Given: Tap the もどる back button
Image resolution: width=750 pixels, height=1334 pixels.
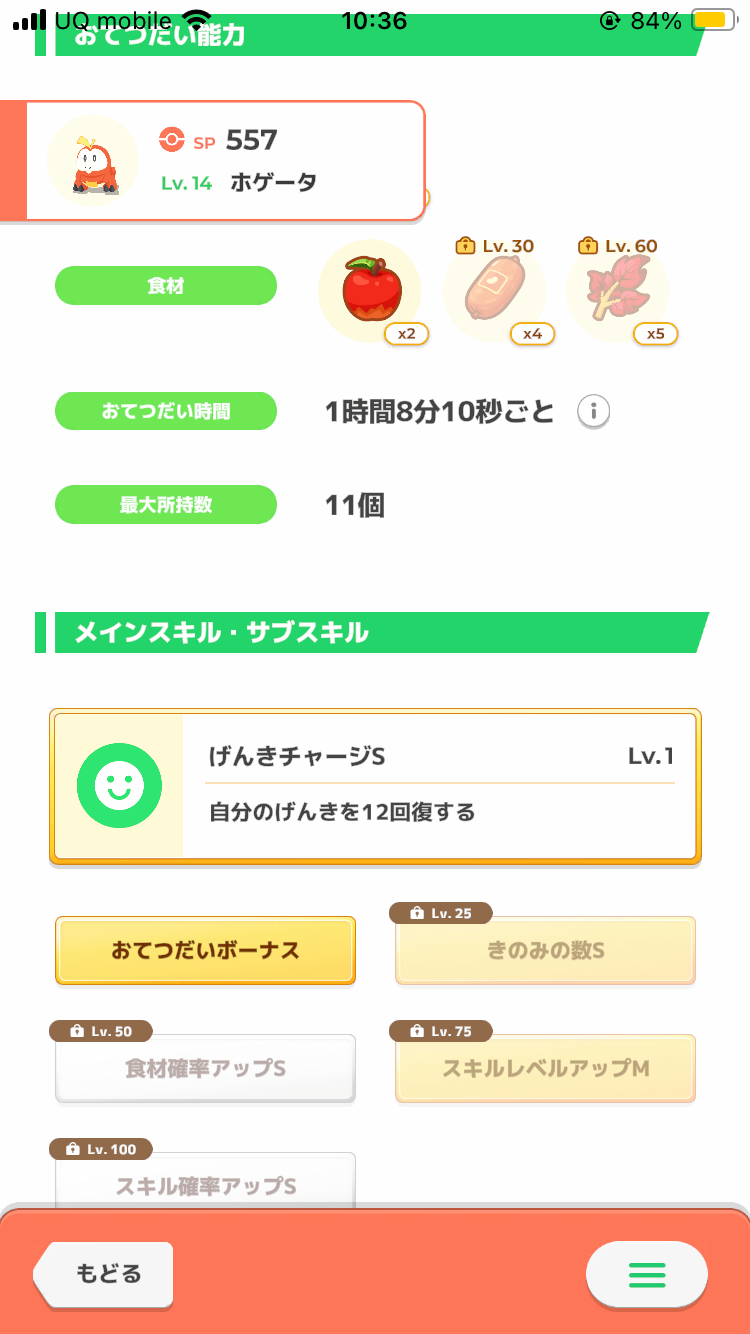Looking at the screenshot, I should coord(104,1273).
